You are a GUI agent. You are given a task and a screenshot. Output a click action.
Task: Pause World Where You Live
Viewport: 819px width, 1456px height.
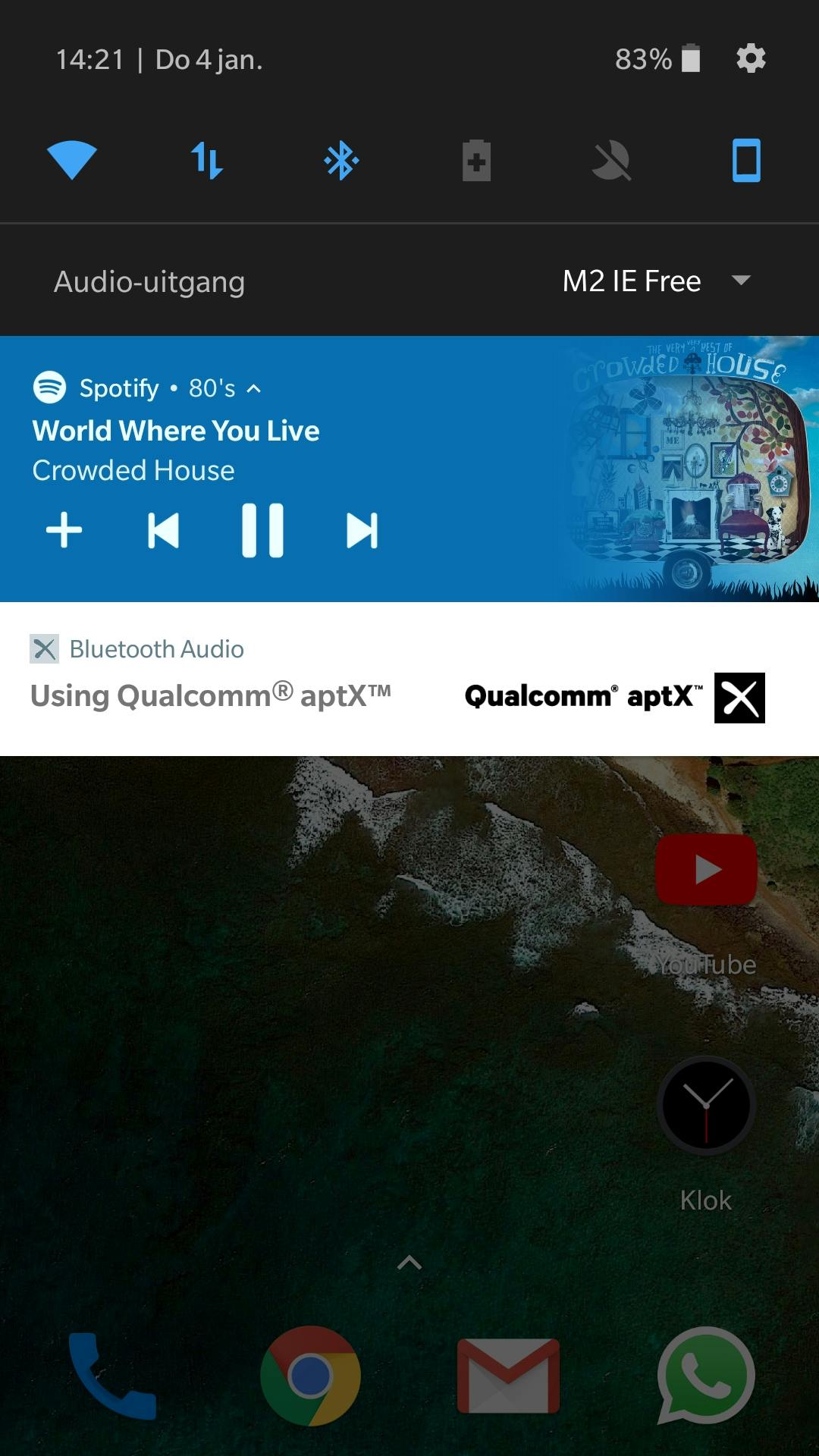click(x=262, y=530)
